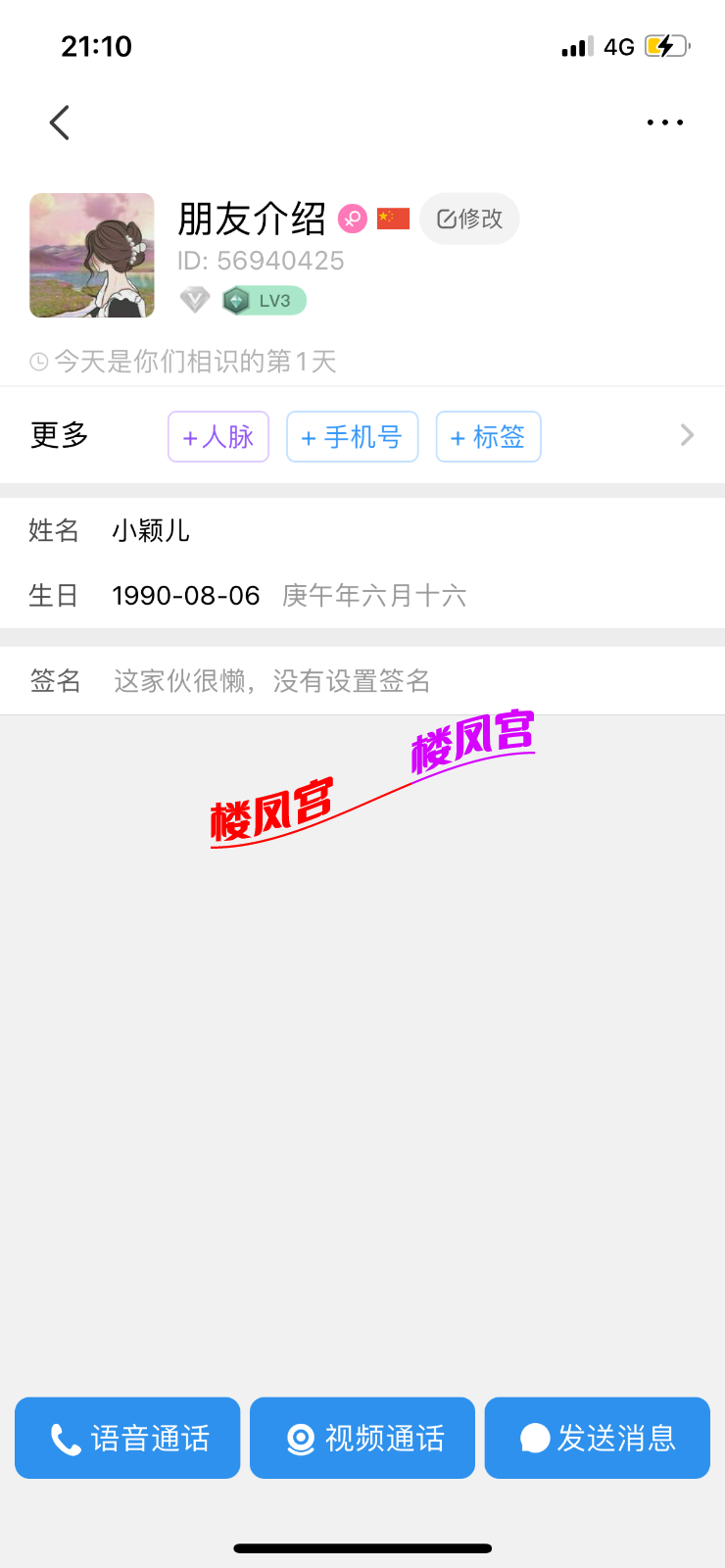
Task: Tap the 标签 add toggle chip
Action: [x=488, y=437]
